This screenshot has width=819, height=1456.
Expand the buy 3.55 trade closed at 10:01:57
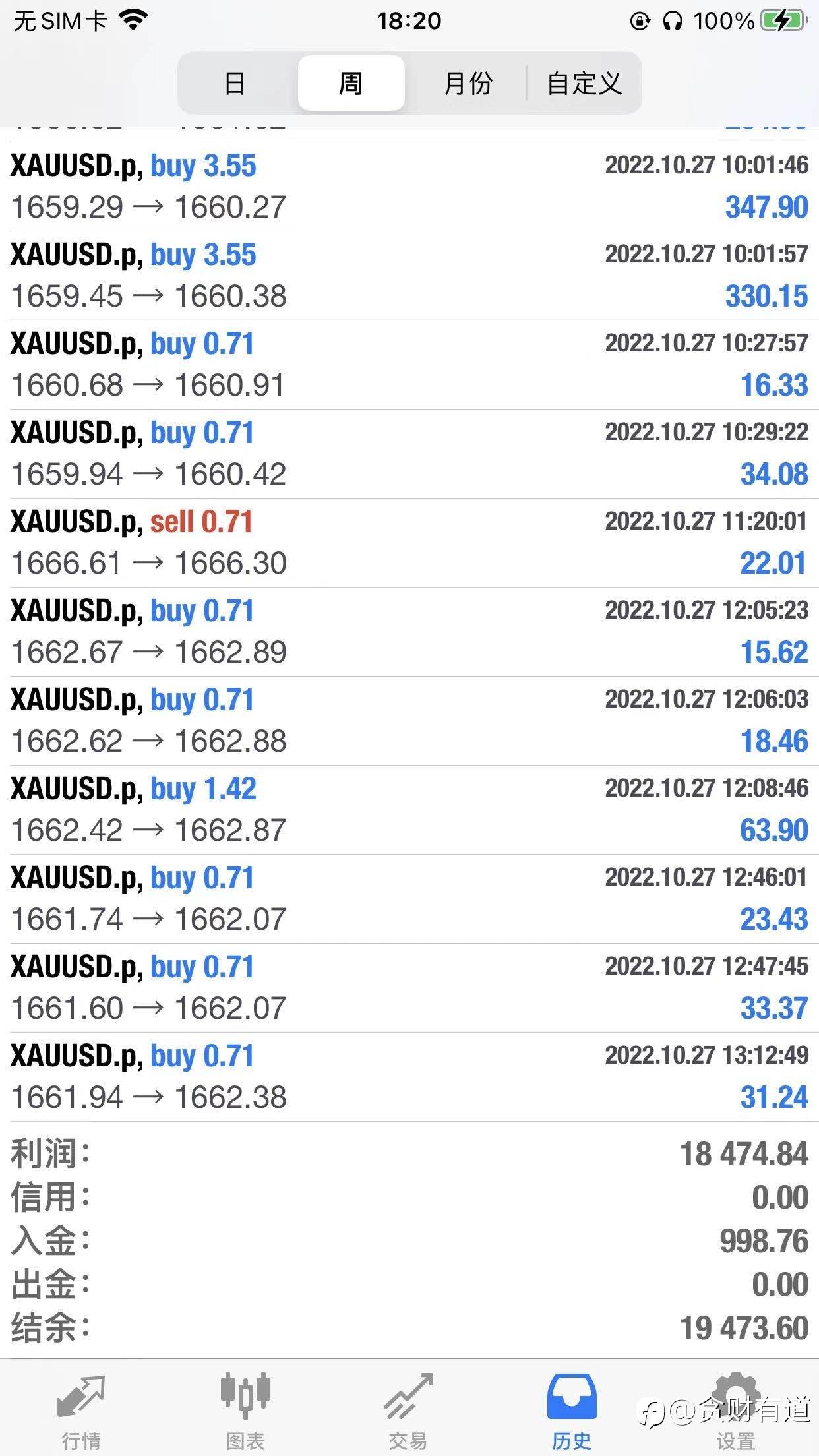409,276
